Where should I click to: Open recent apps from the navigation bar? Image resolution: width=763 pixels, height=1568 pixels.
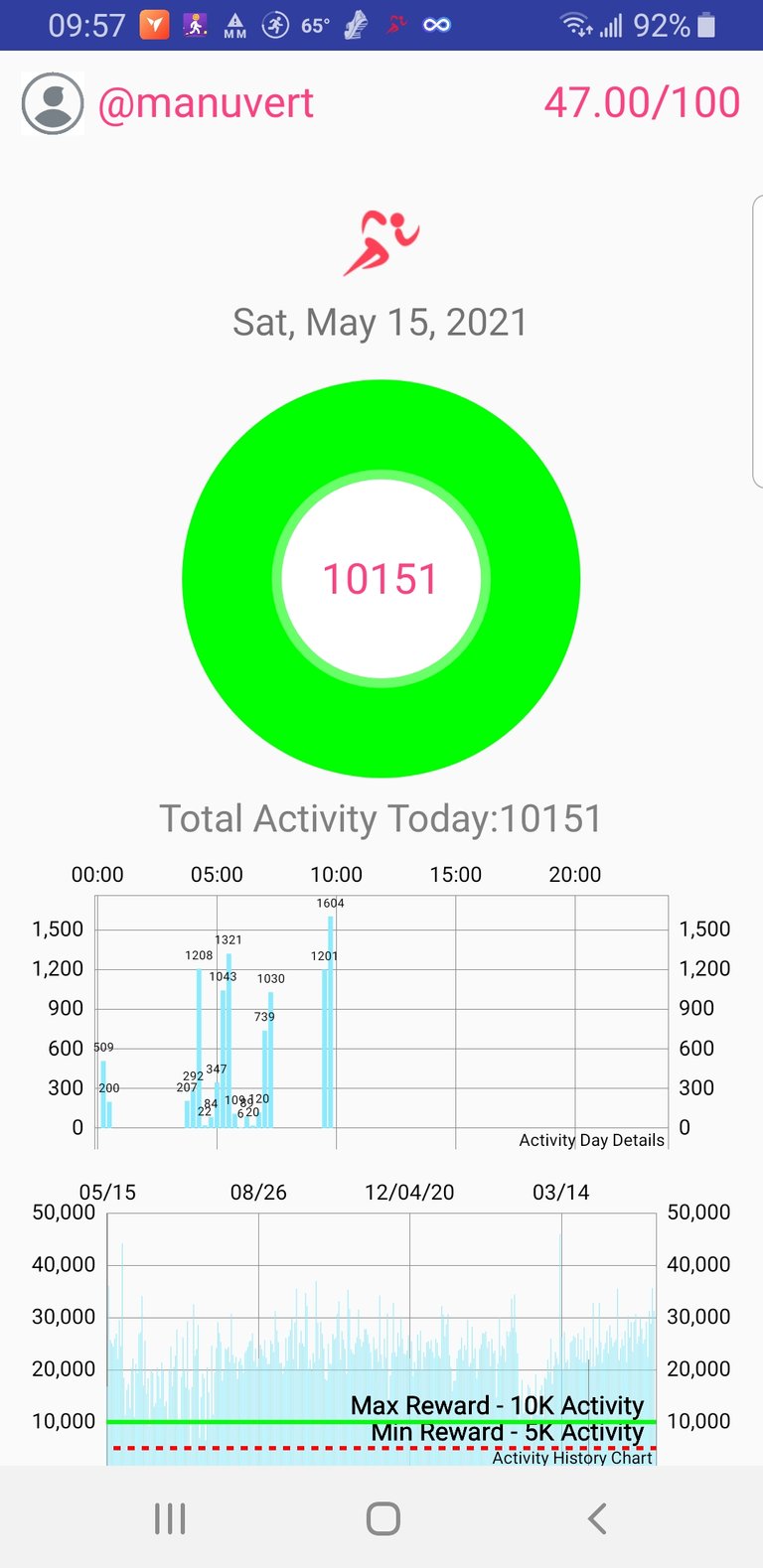(170, 1518)
